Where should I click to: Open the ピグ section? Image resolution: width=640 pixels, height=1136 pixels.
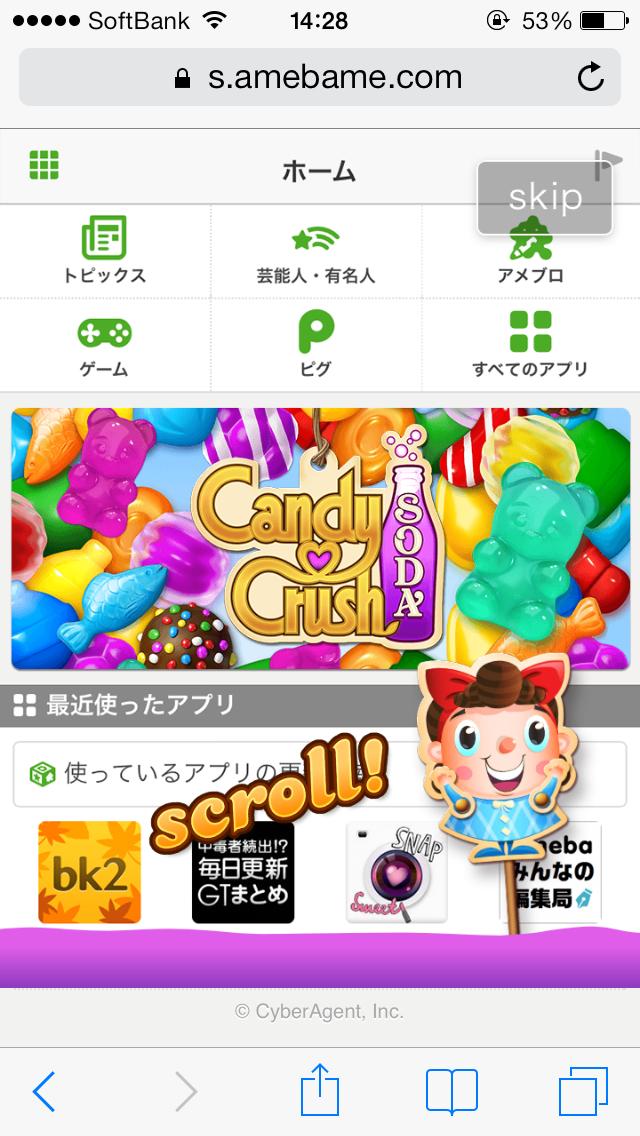click(315, 344)
